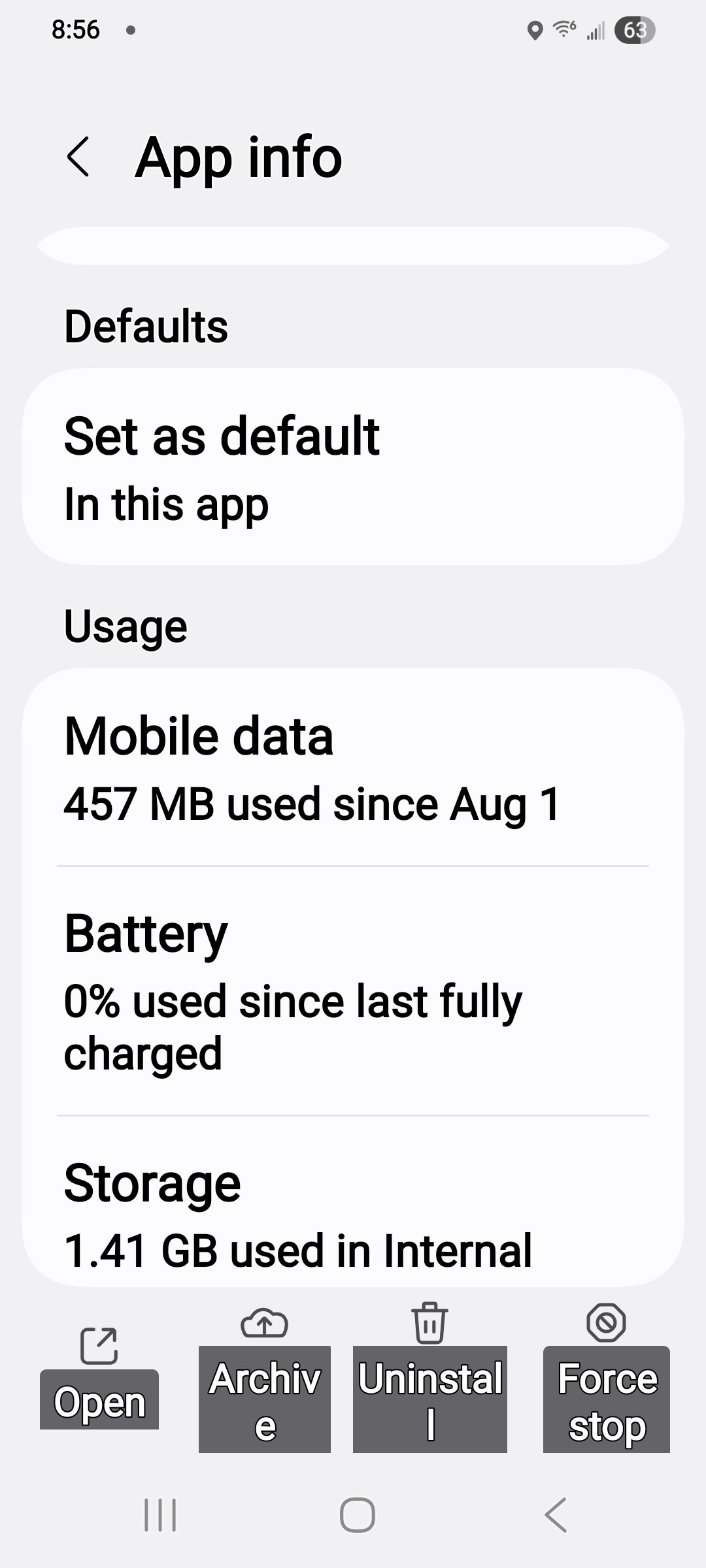View Battery usage for this app
The image size is (706, 1568).
pyautogui.click(x=353, y=990)
